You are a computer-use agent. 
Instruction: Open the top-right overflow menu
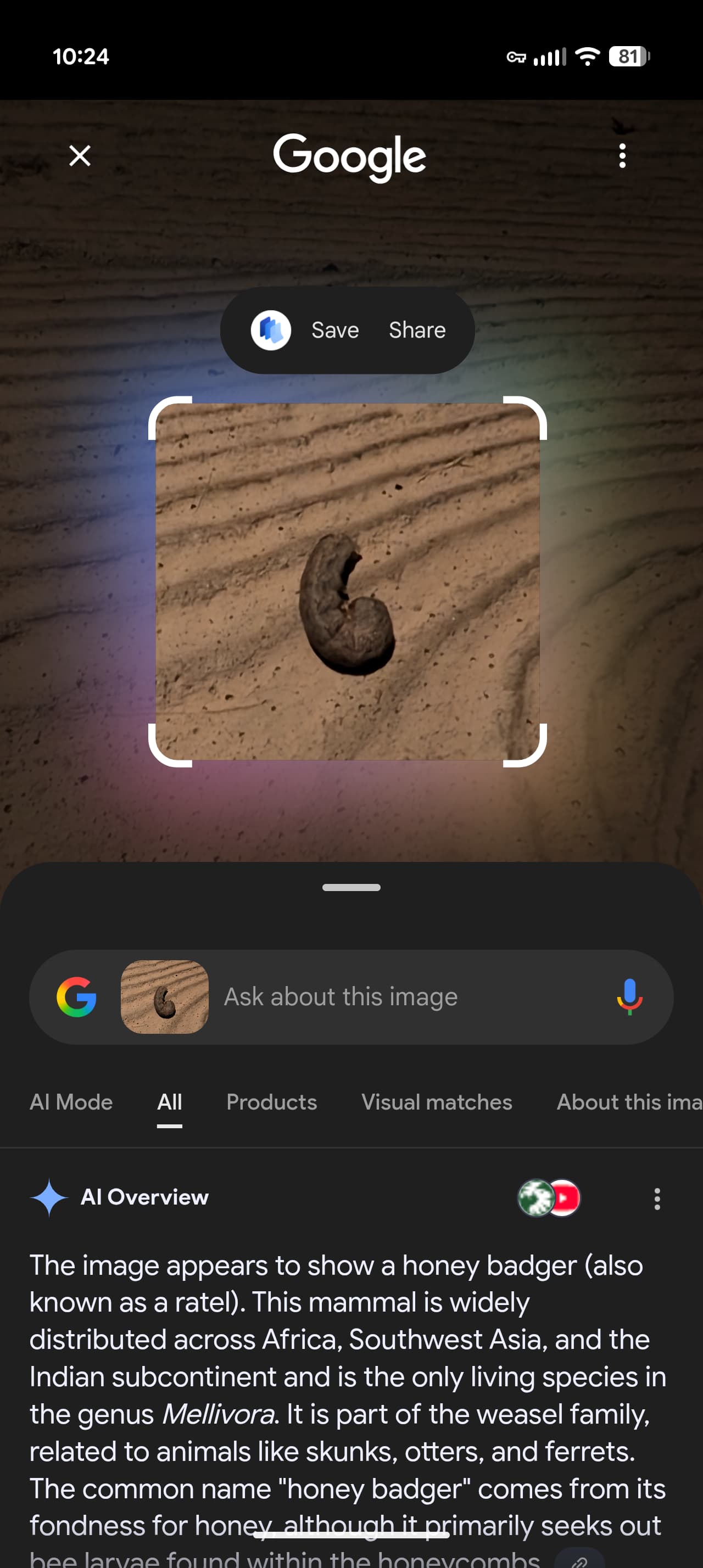point(621,156)
